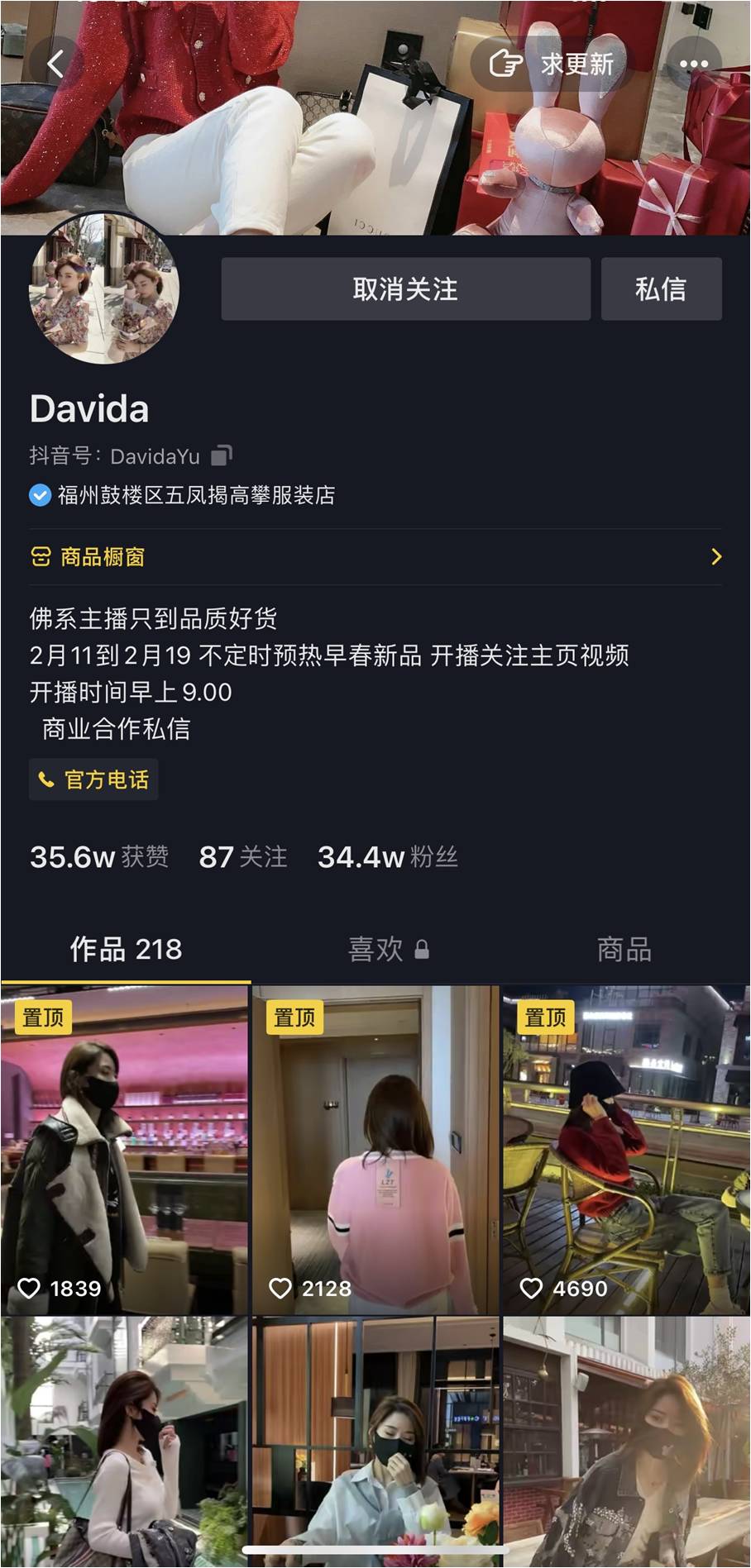Open the 87 关注 following list

(242, 857)
